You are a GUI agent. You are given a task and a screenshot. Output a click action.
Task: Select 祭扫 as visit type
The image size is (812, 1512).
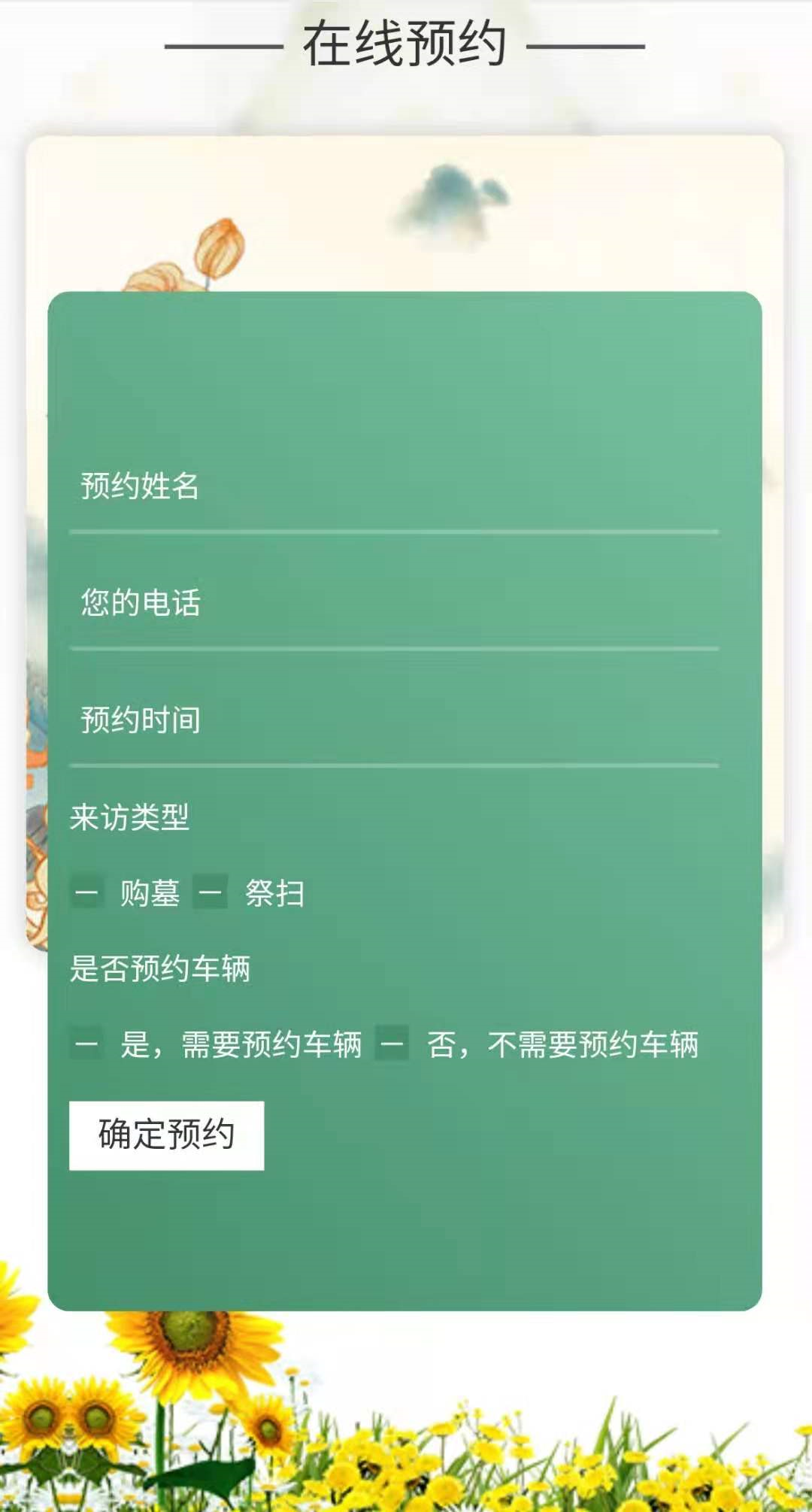(211, 893)
